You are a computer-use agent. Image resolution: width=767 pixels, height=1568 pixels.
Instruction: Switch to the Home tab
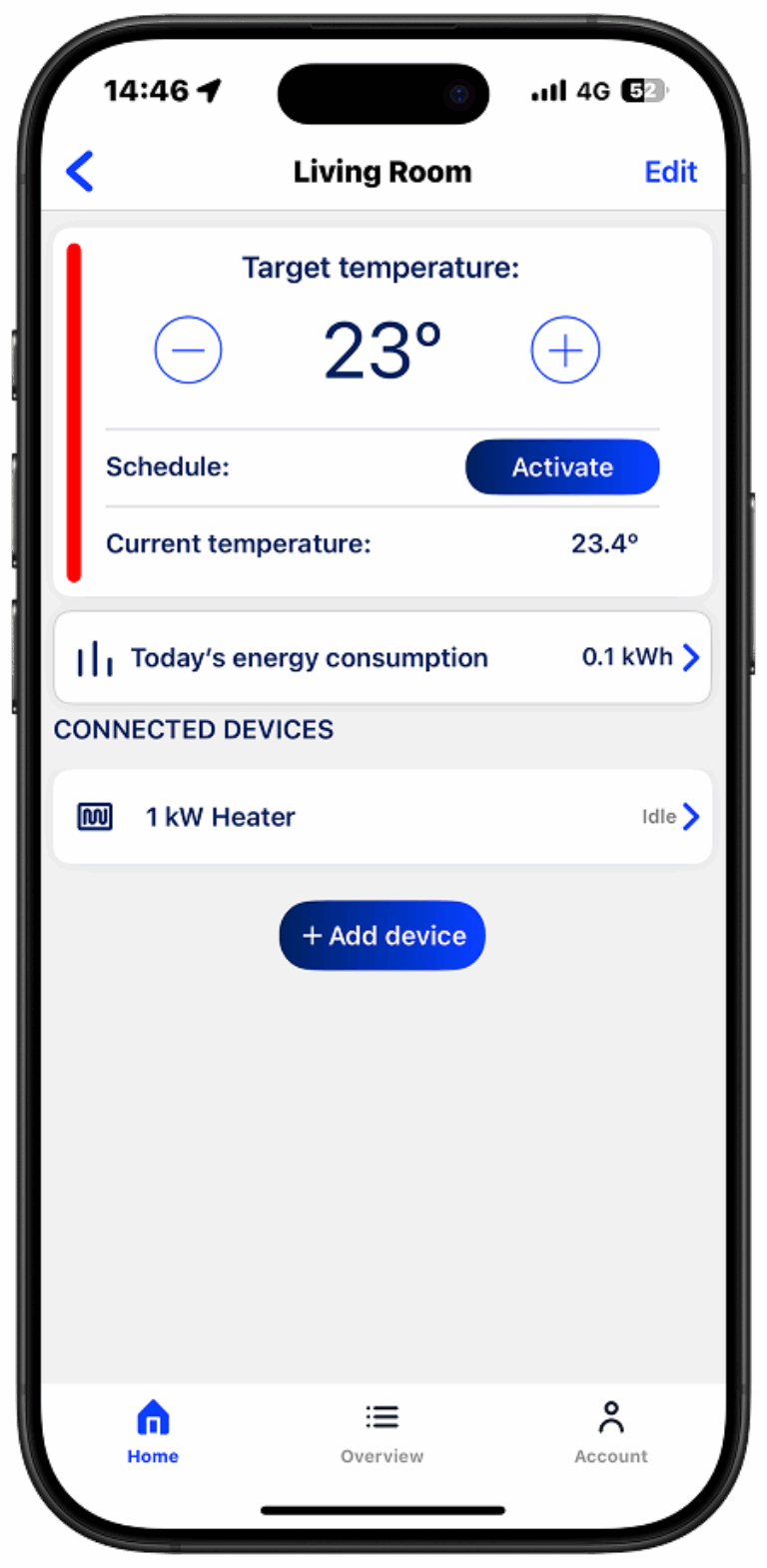tap(153, 1431)
